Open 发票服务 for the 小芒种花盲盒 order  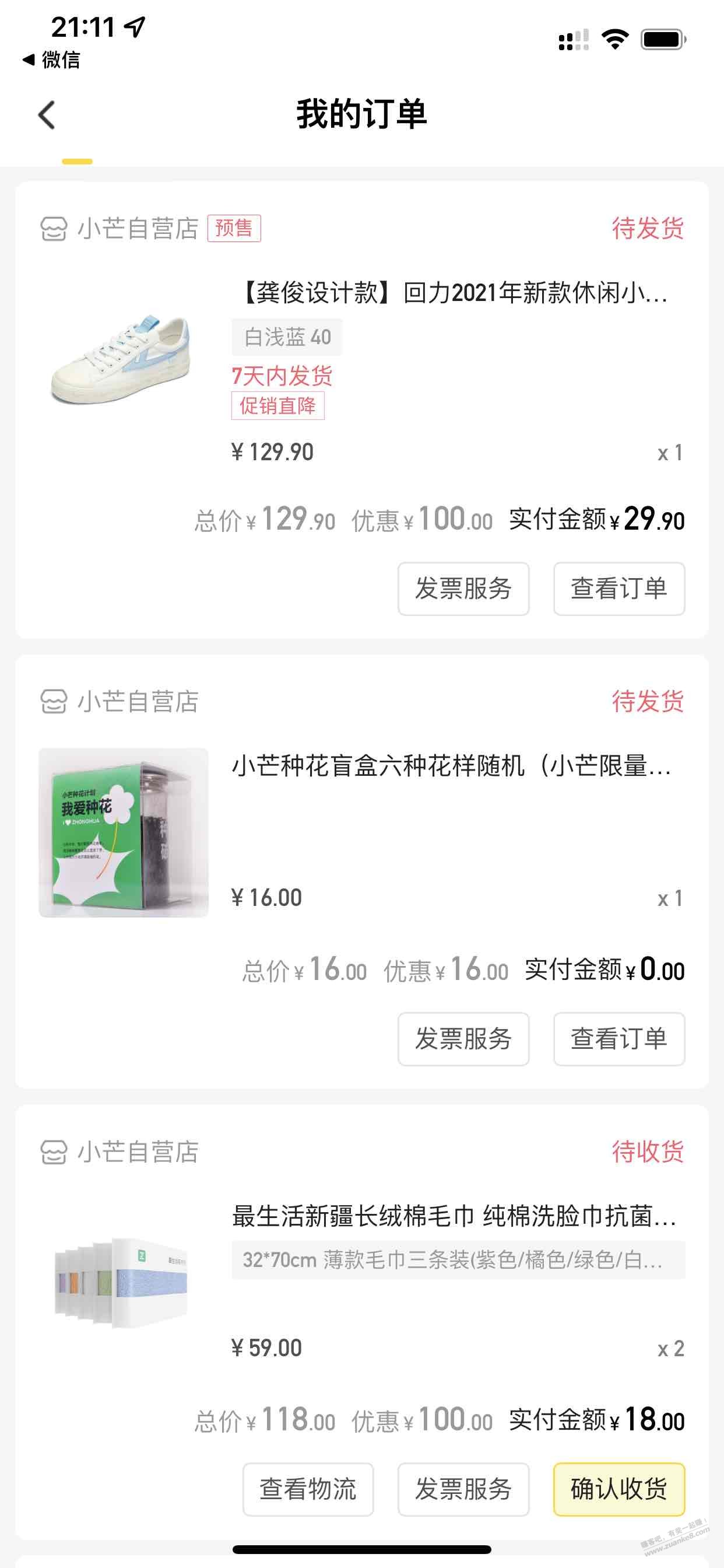(x=463, y=1039)
